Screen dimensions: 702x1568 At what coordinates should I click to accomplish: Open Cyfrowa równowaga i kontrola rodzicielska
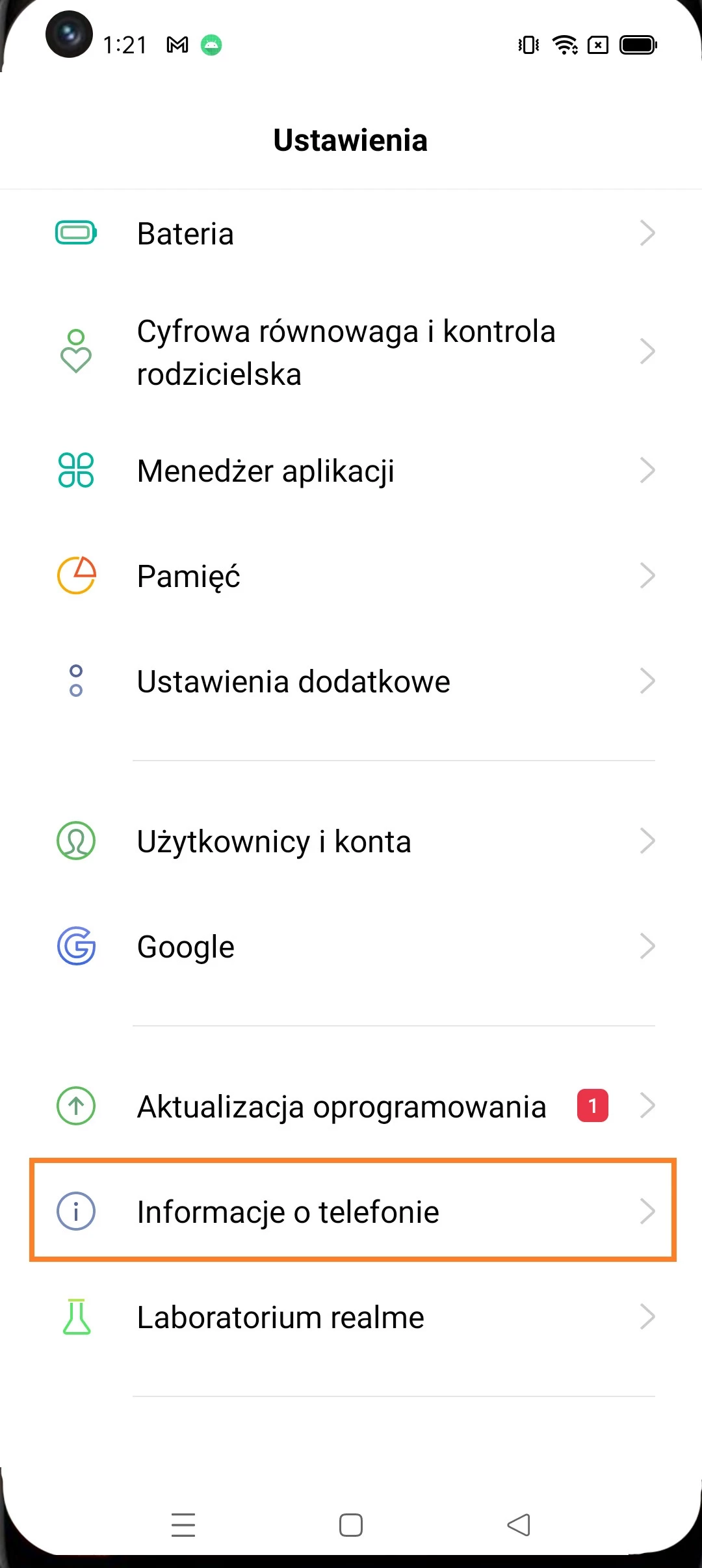click(x=351, y=352)
